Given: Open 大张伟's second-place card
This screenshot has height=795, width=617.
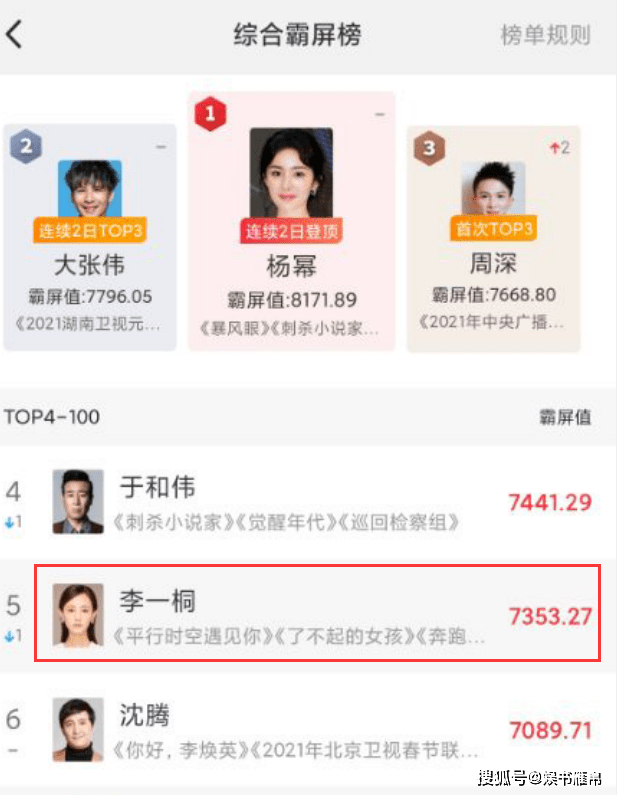Looking at the screenshot, I should tap(90, 238).
